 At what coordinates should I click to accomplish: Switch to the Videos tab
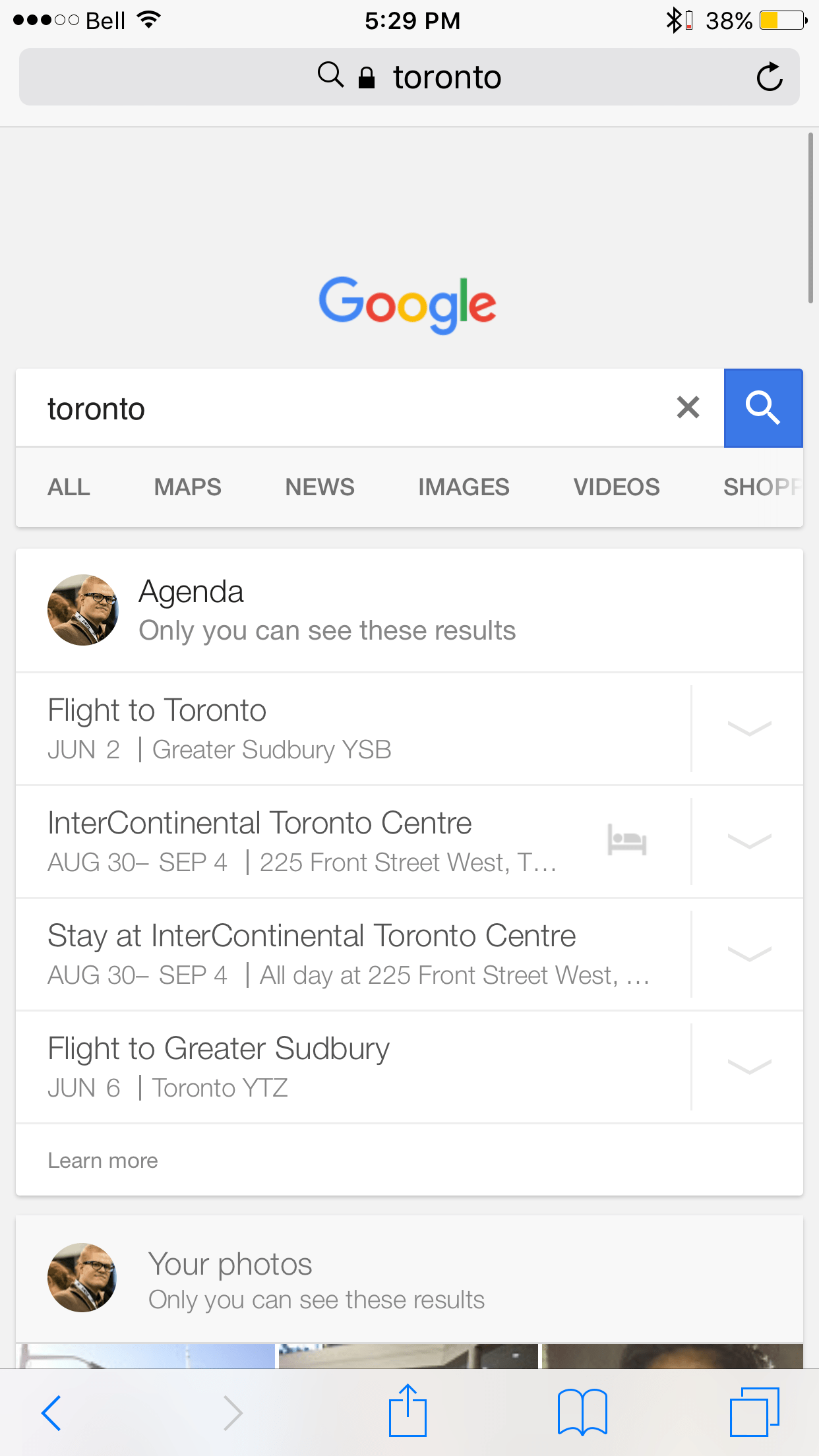(x=617, y=487)
